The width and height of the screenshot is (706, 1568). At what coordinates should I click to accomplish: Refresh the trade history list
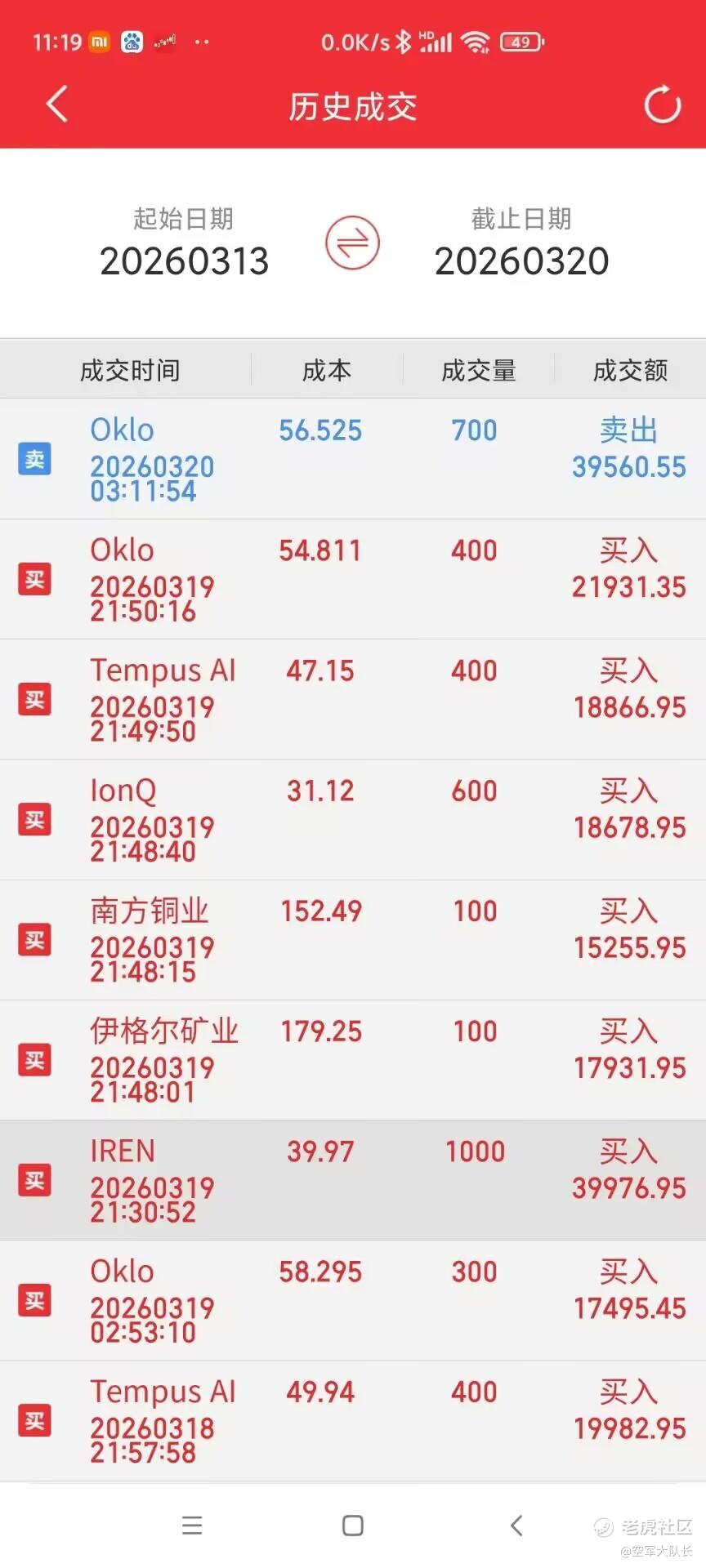click(662, 105)
